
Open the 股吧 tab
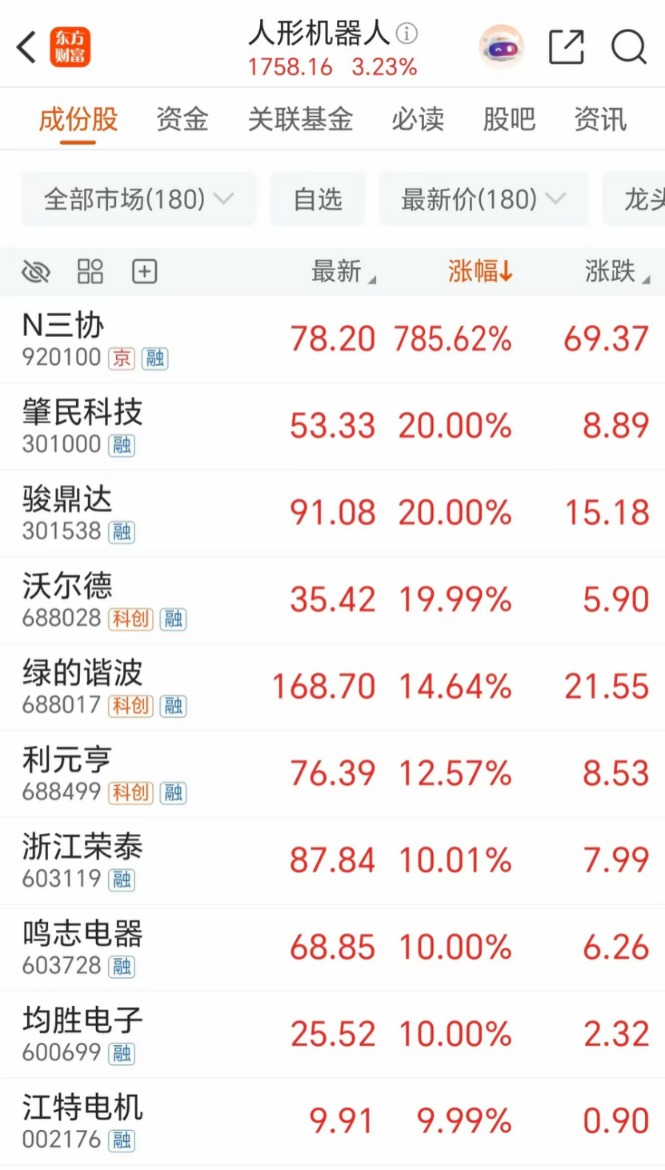click(x=509, y=119)
